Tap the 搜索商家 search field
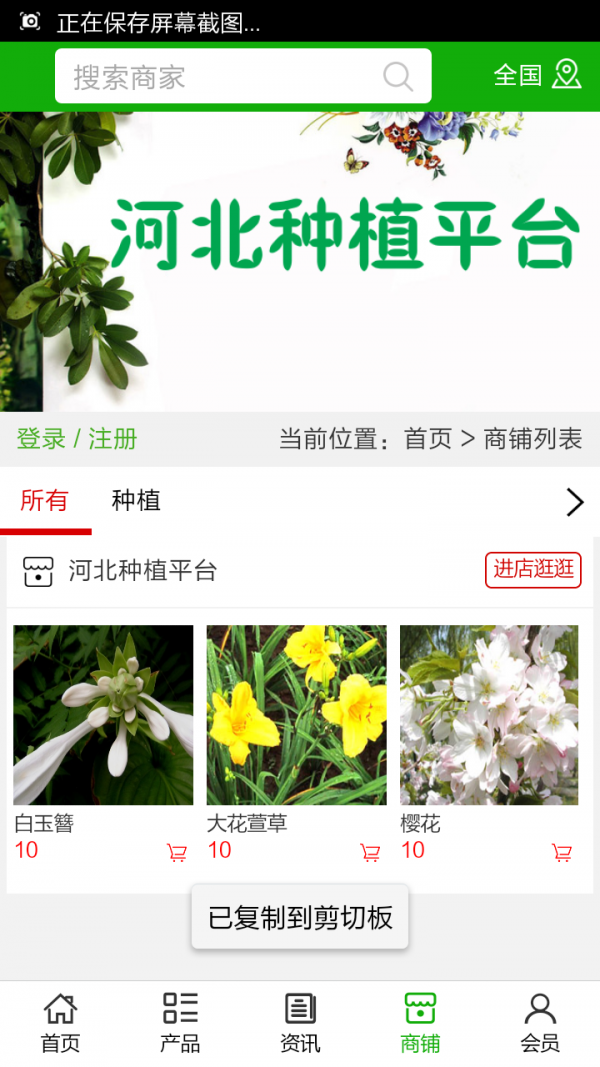 coord(225,77)
